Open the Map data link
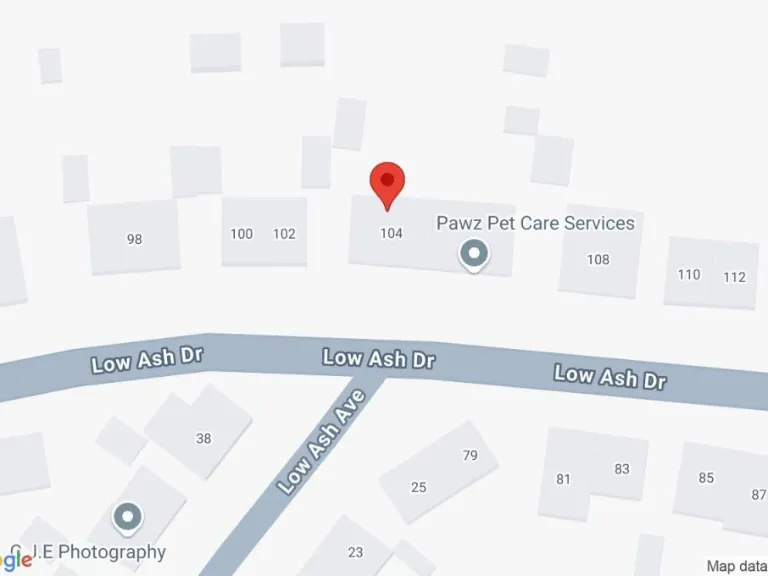The height and width of the screenshot is (576, 768). tap(736, 566)
